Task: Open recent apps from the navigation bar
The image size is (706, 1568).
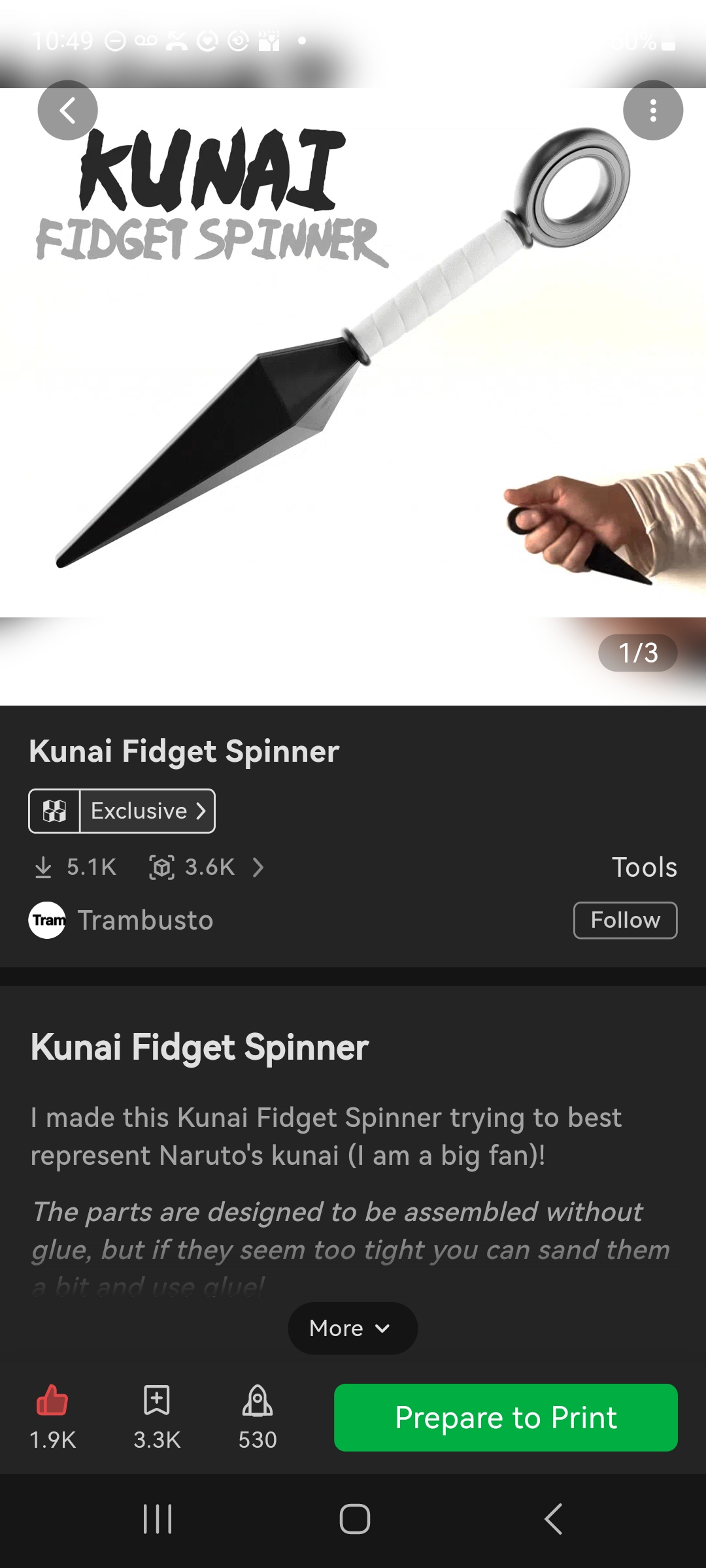Action: (158, 1519)
